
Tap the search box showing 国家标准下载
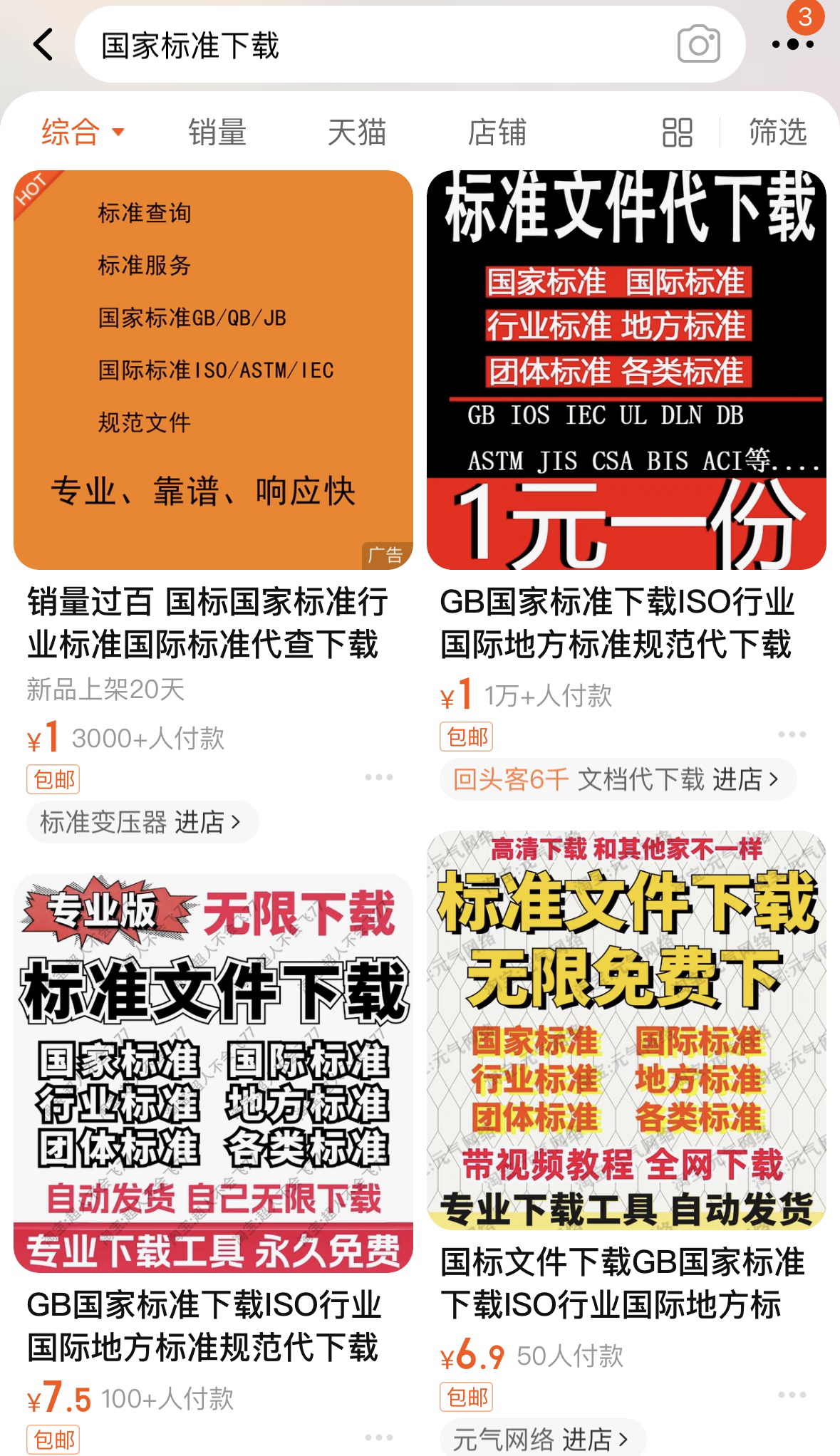[x=370, y=46]
